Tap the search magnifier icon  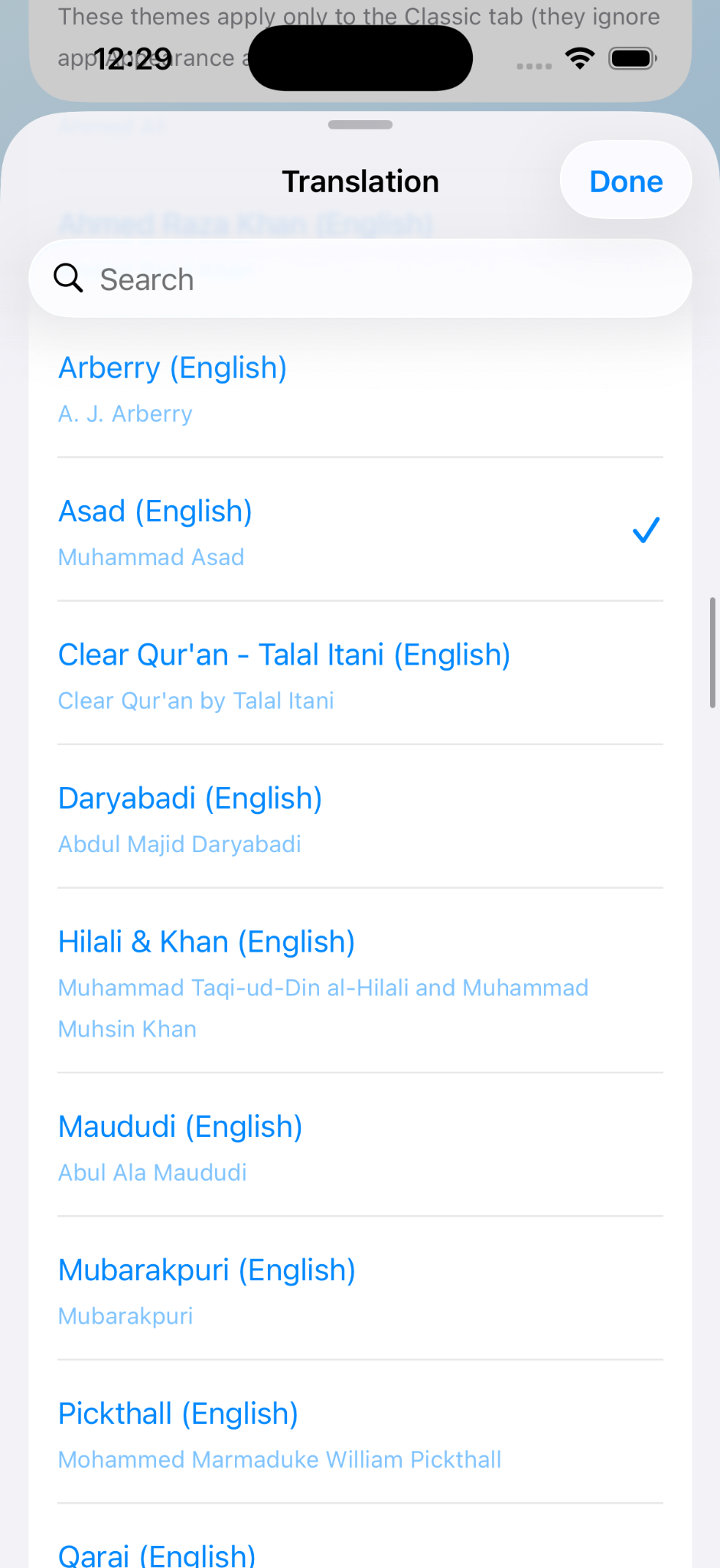coord(68,278)
